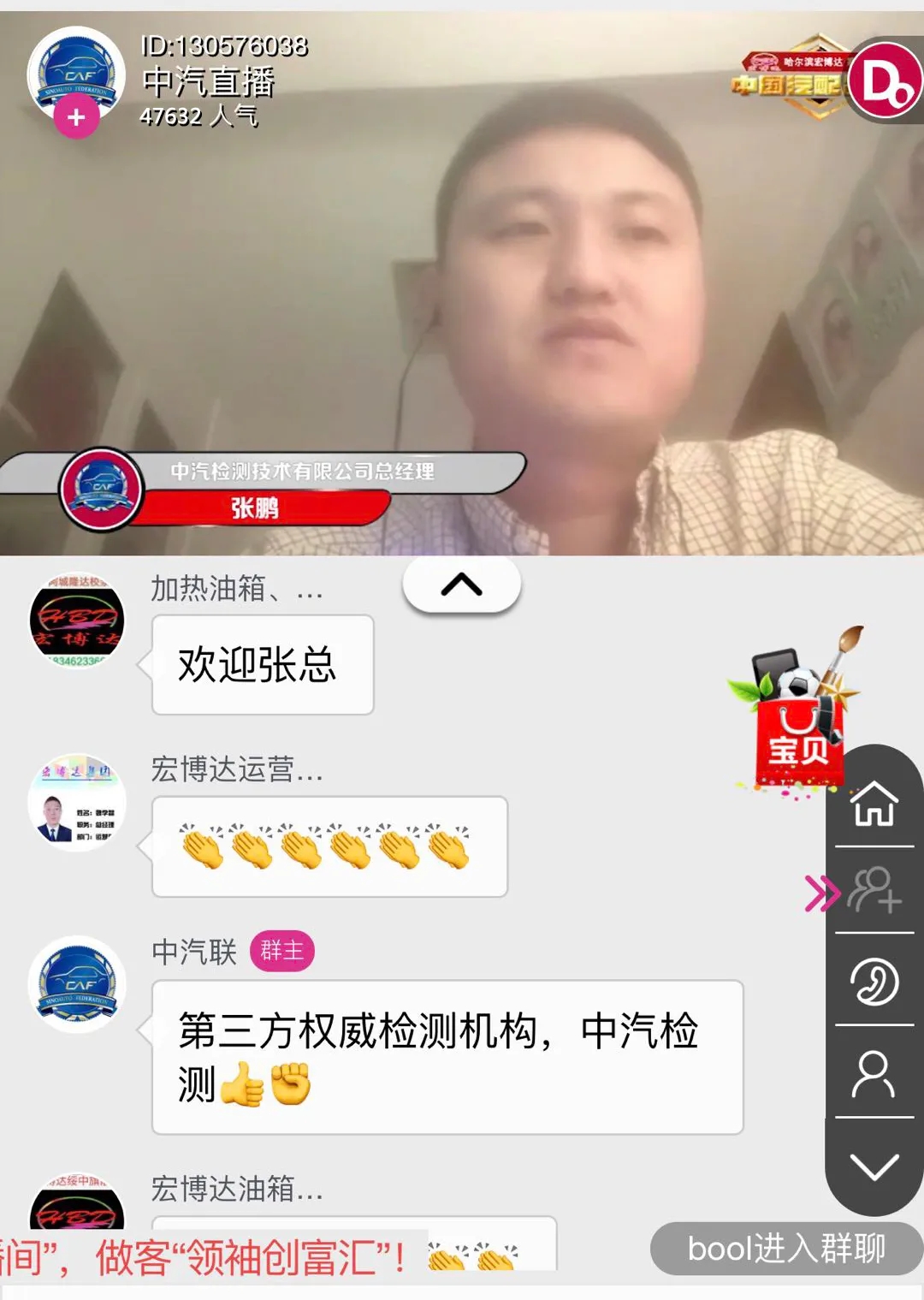
Task: Collapse the side panel with down chevron
Action: click(x=874, y=1166)
